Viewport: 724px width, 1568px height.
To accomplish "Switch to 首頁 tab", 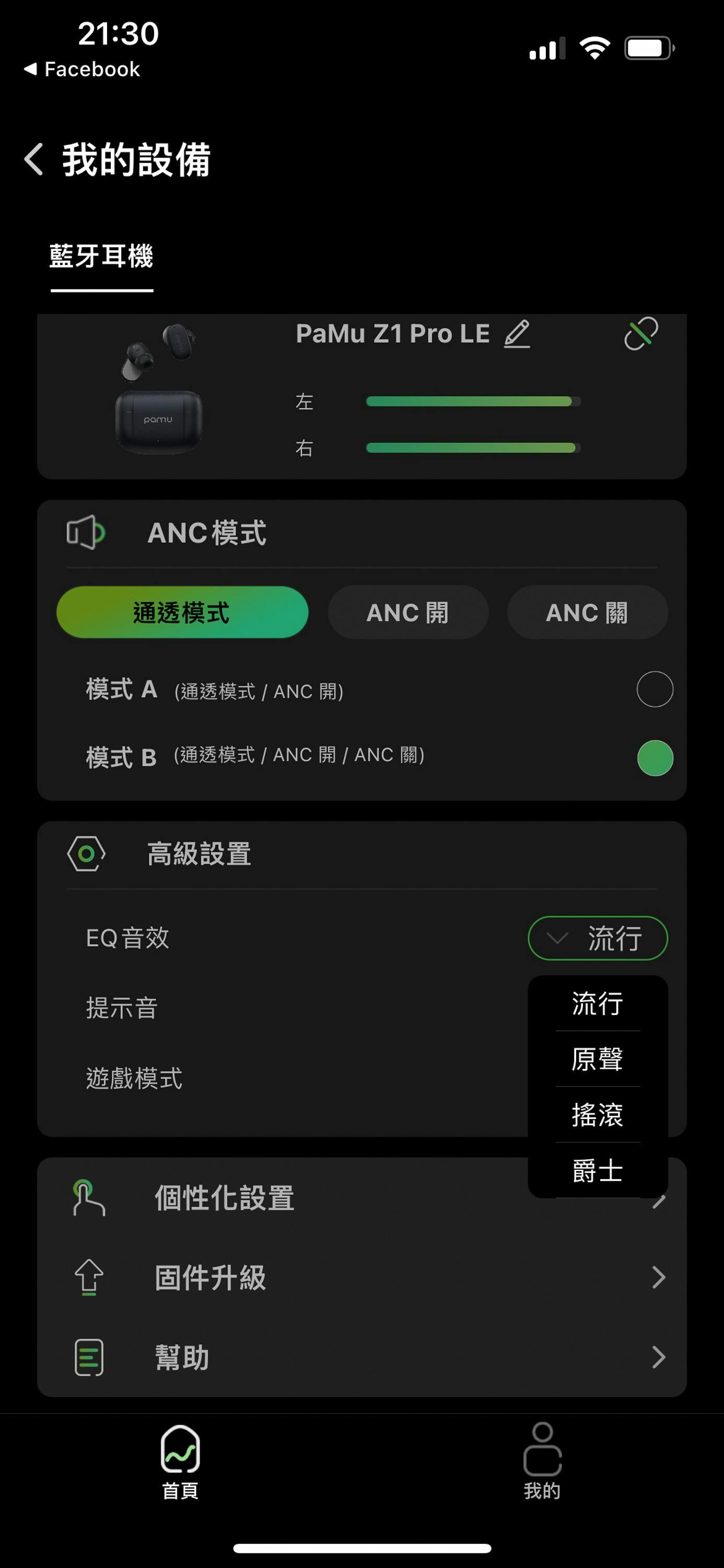I will (180, 1461).
